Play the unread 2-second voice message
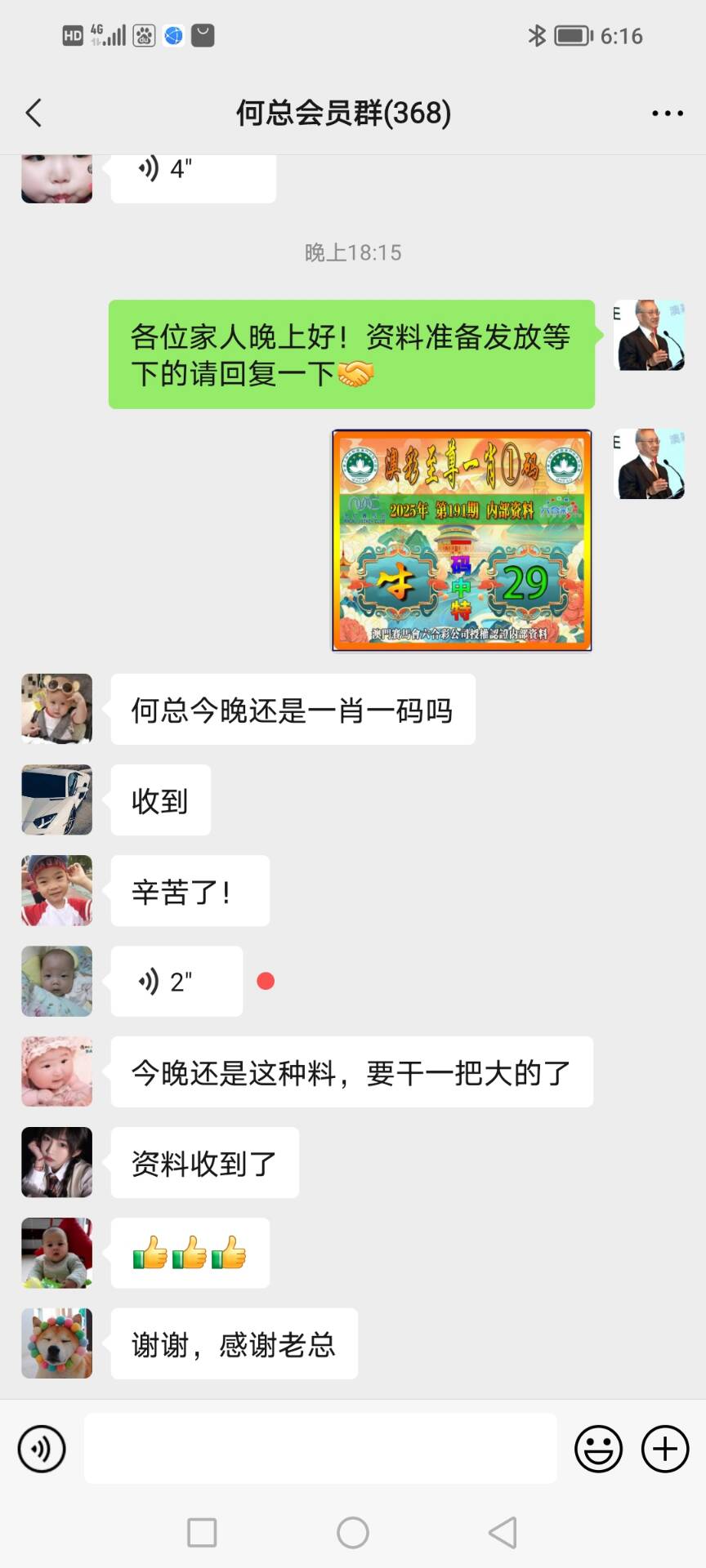Screen dimensions: 706x1568 pos(176,981)
